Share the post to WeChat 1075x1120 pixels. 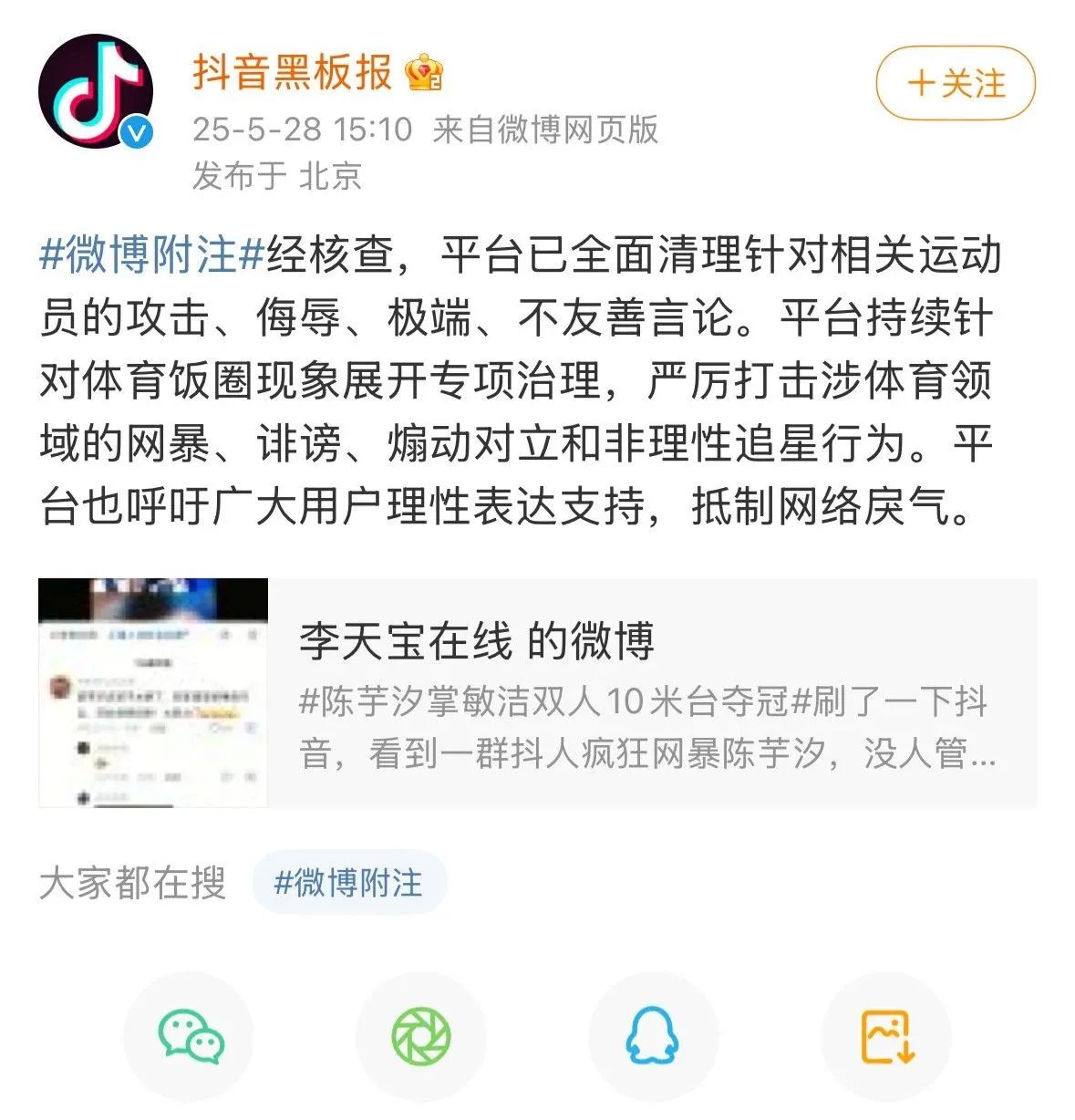[191, 1036]
